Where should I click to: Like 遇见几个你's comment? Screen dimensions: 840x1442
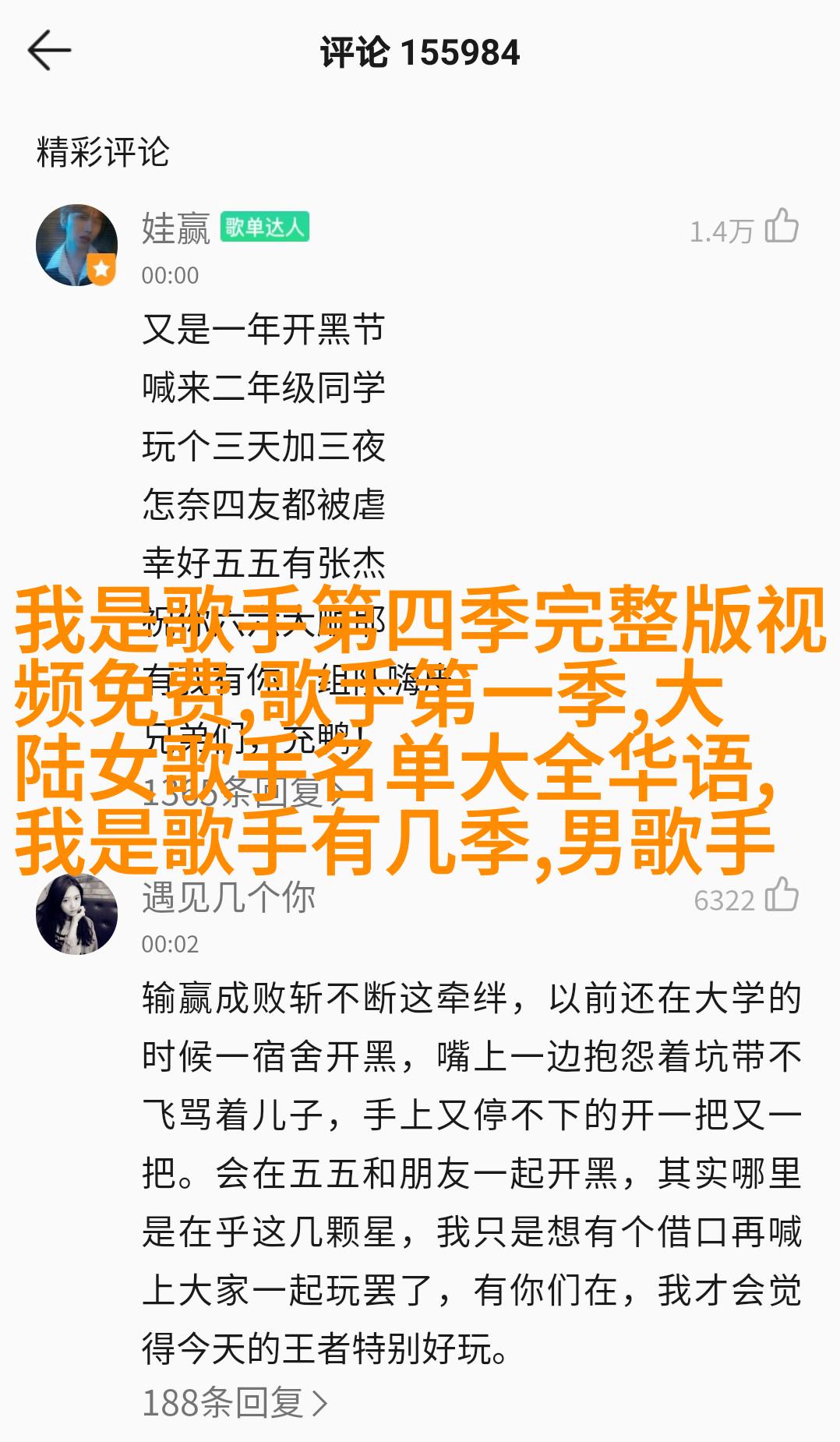pos(782,896)
